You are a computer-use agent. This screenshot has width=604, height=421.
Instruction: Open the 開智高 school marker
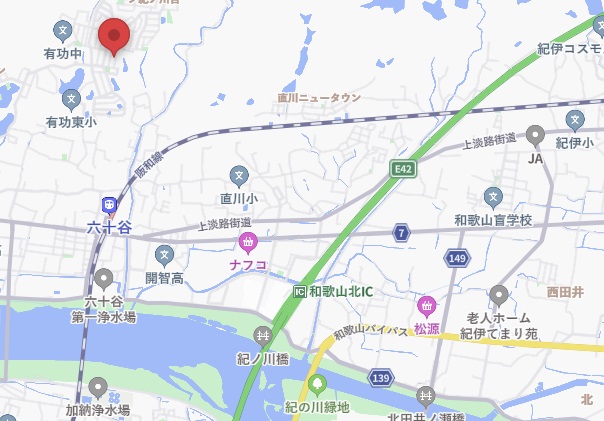[165, 255]
